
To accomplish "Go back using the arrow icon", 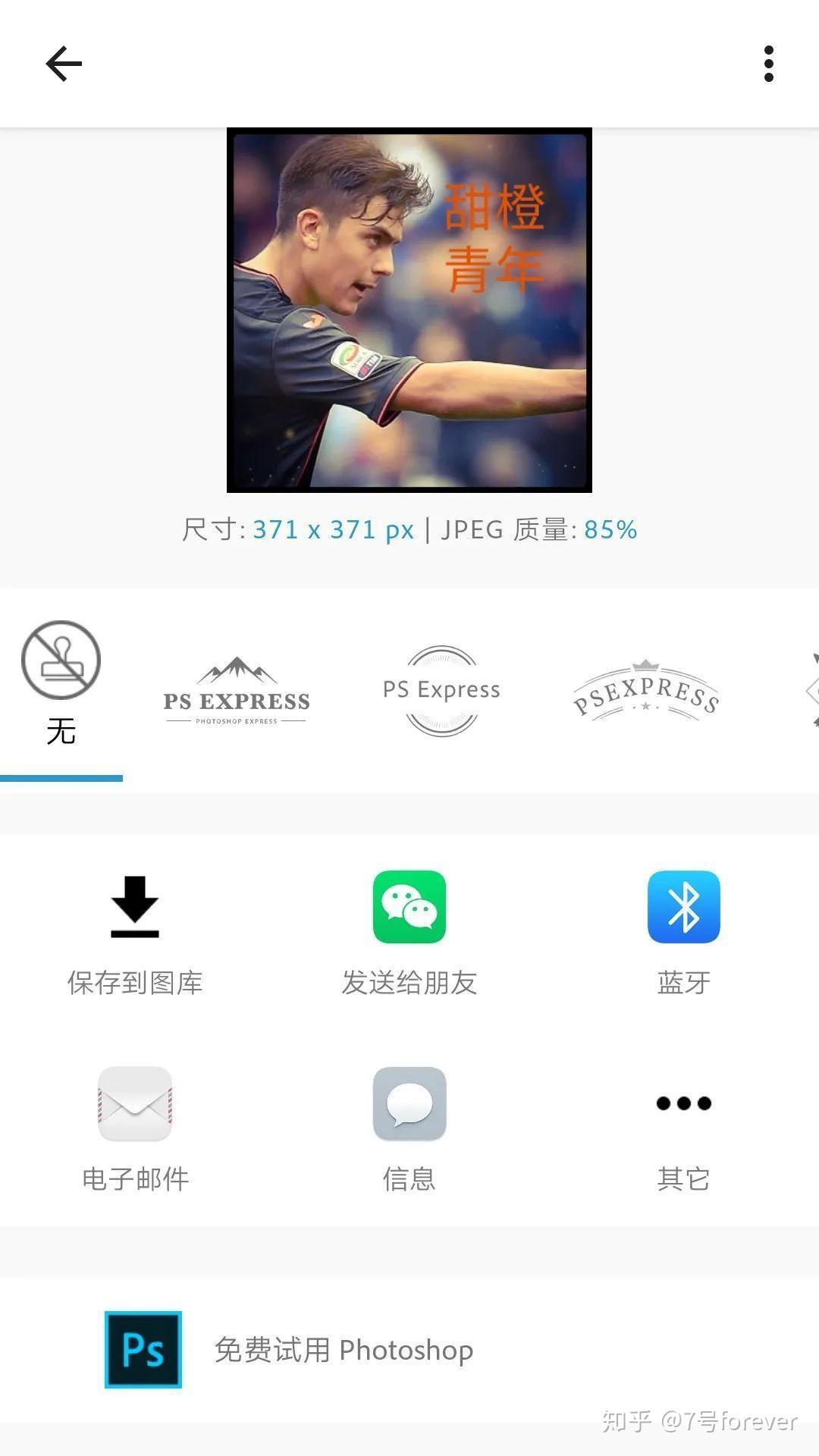I will tap(64, 64).
